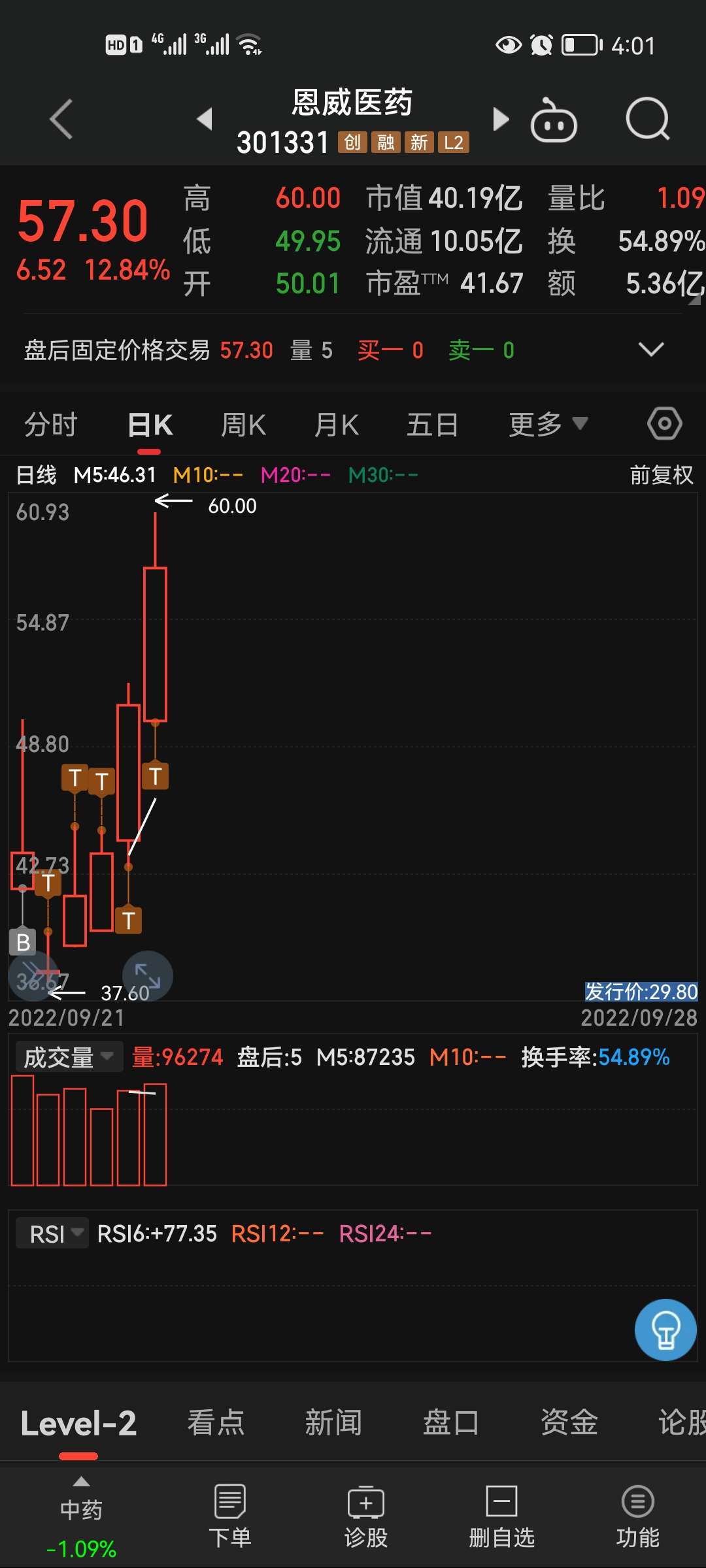Open chart settings hexagon icon
Image resolution: width=706 pixels, height=1568 pixels.
665,424
